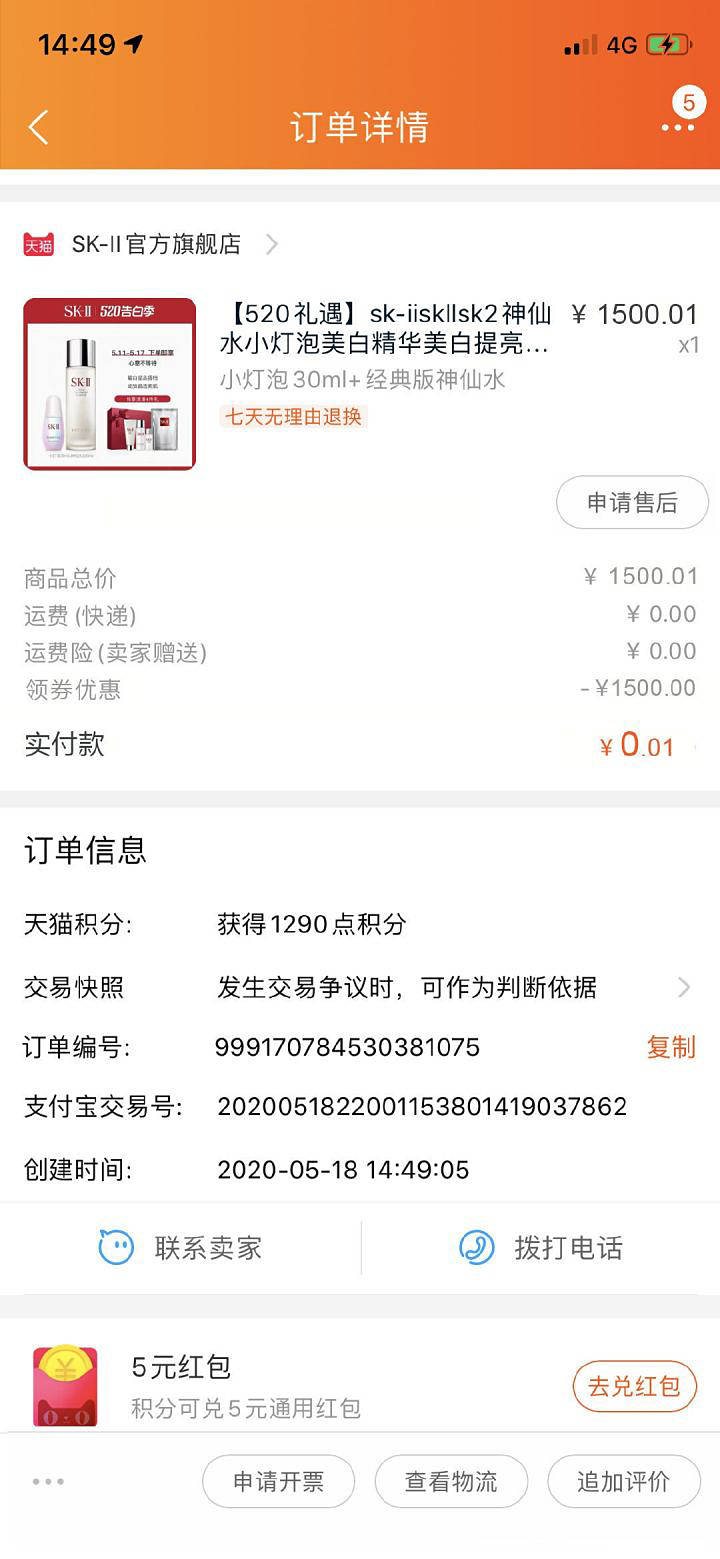Copy the order number with 复制
This screenshot has width=720, height=1559.
pos(671,1047)
